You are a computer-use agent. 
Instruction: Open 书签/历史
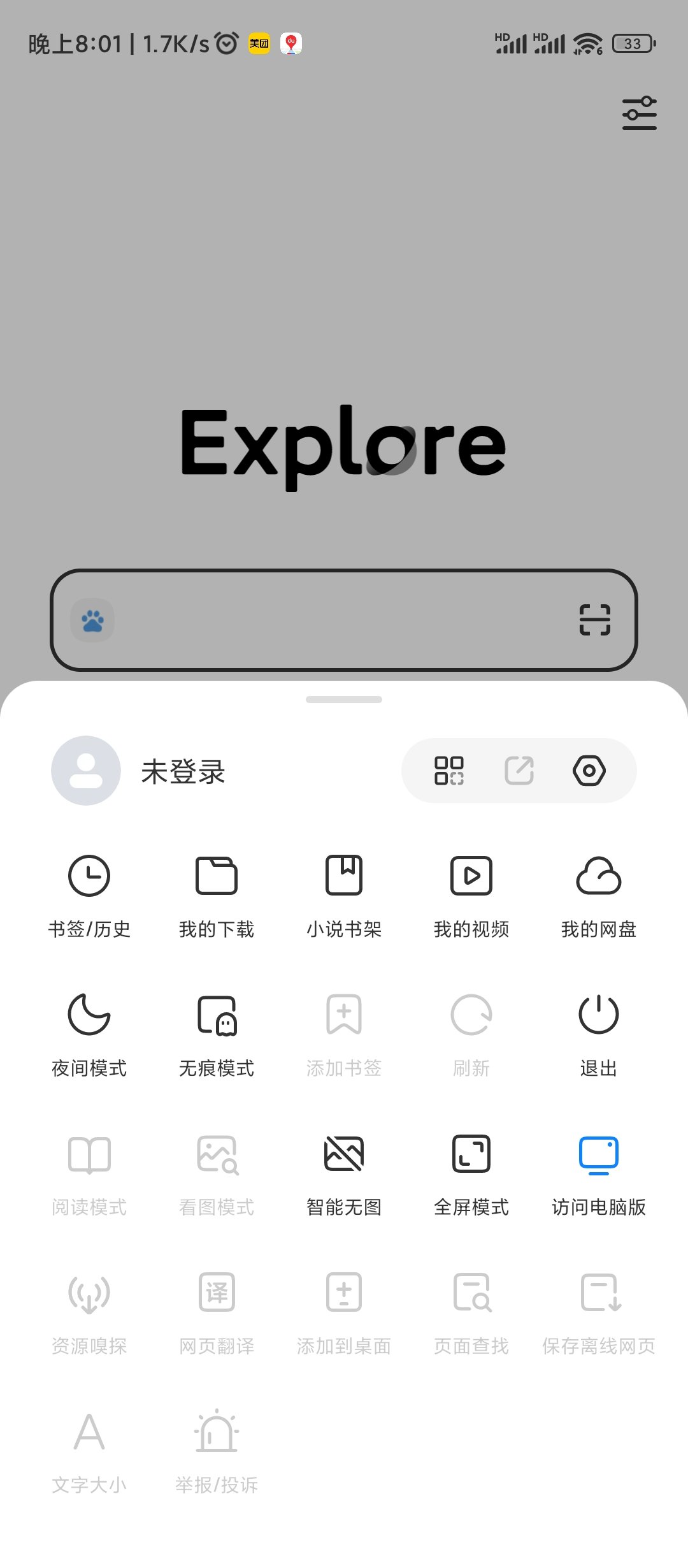click(89, 896)
